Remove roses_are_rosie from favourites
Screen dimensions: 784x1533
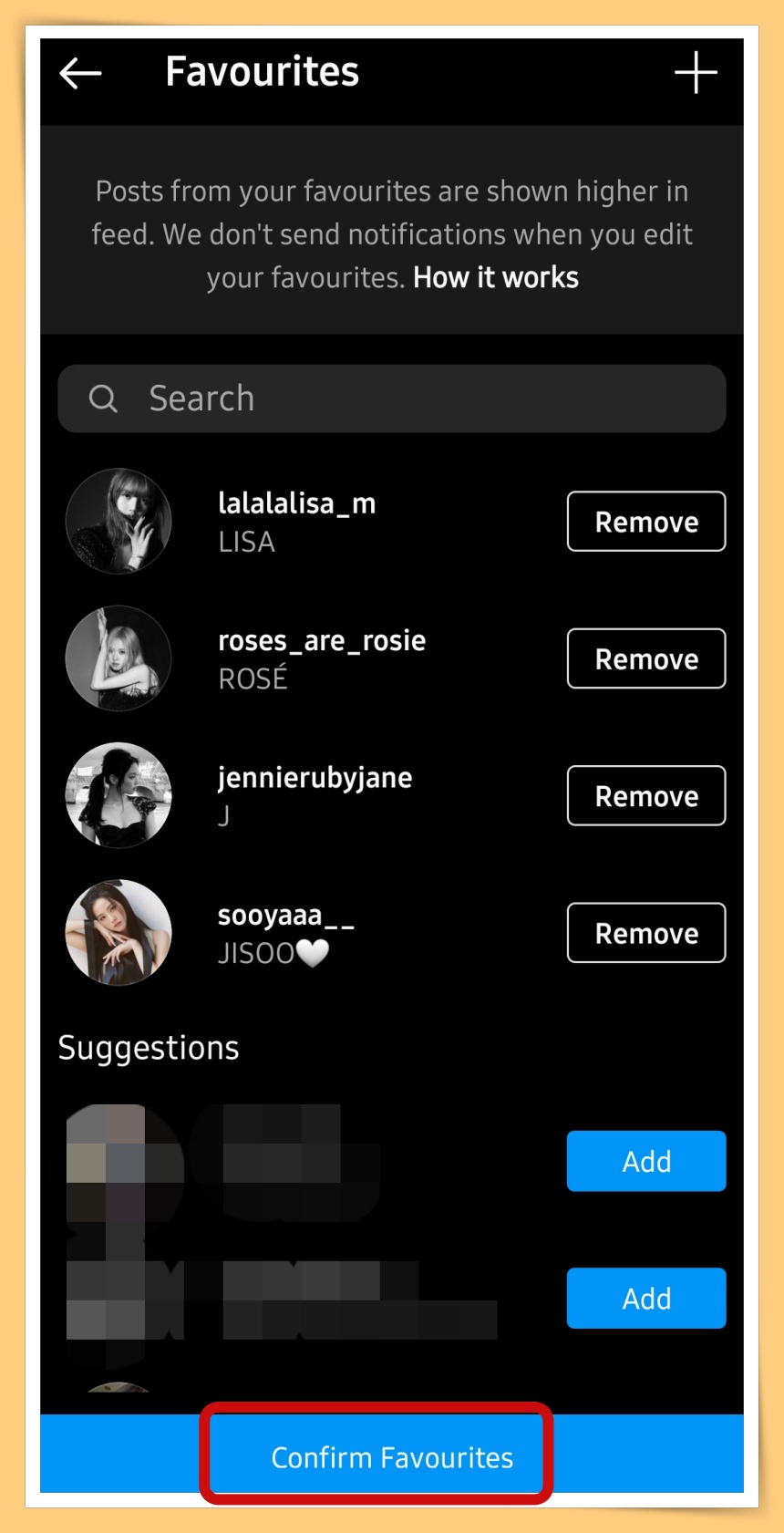point(645,658)
